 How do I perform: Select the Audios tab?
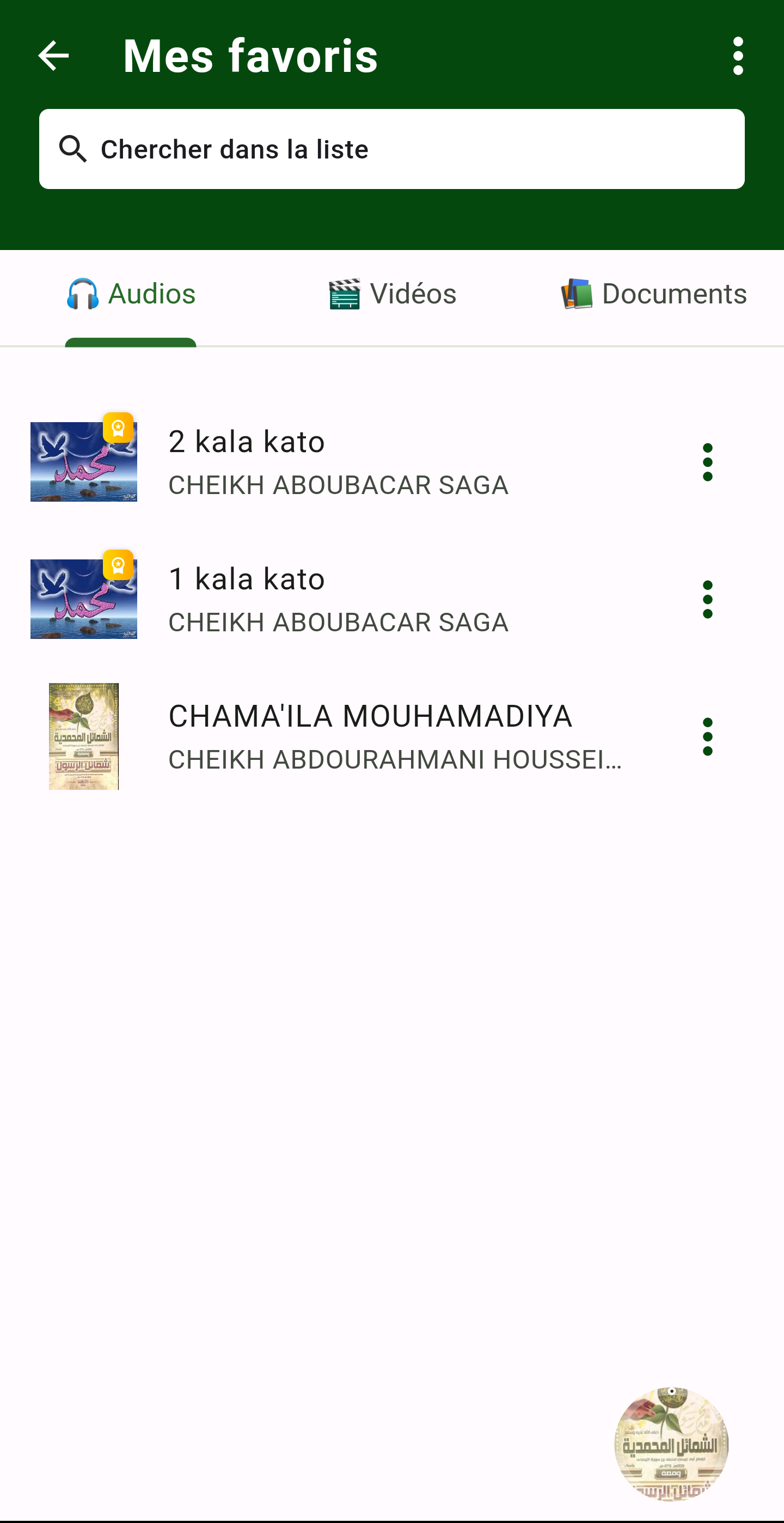pyautogui.click(x=131, y=295)
